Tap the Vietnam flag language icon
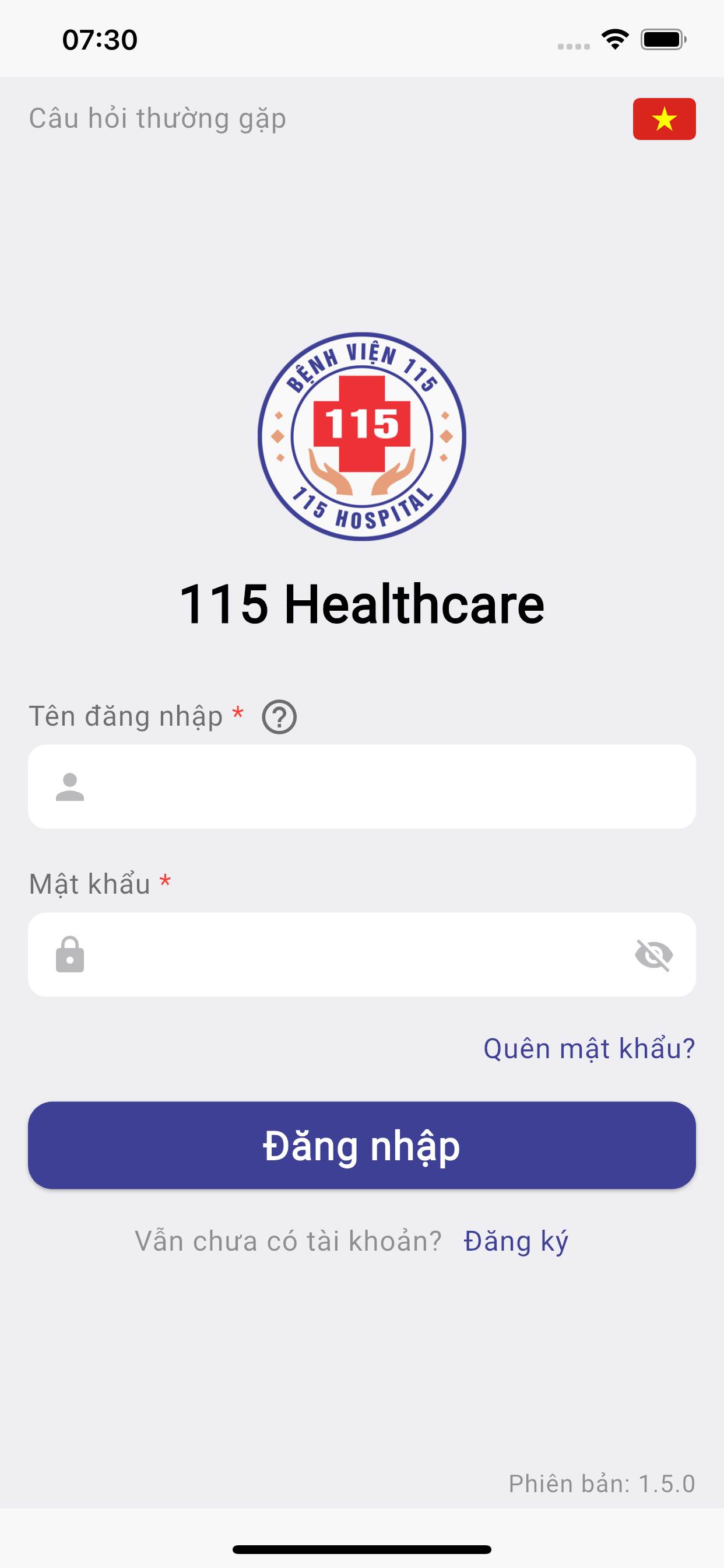724x1568 pixels. (665, 120)
